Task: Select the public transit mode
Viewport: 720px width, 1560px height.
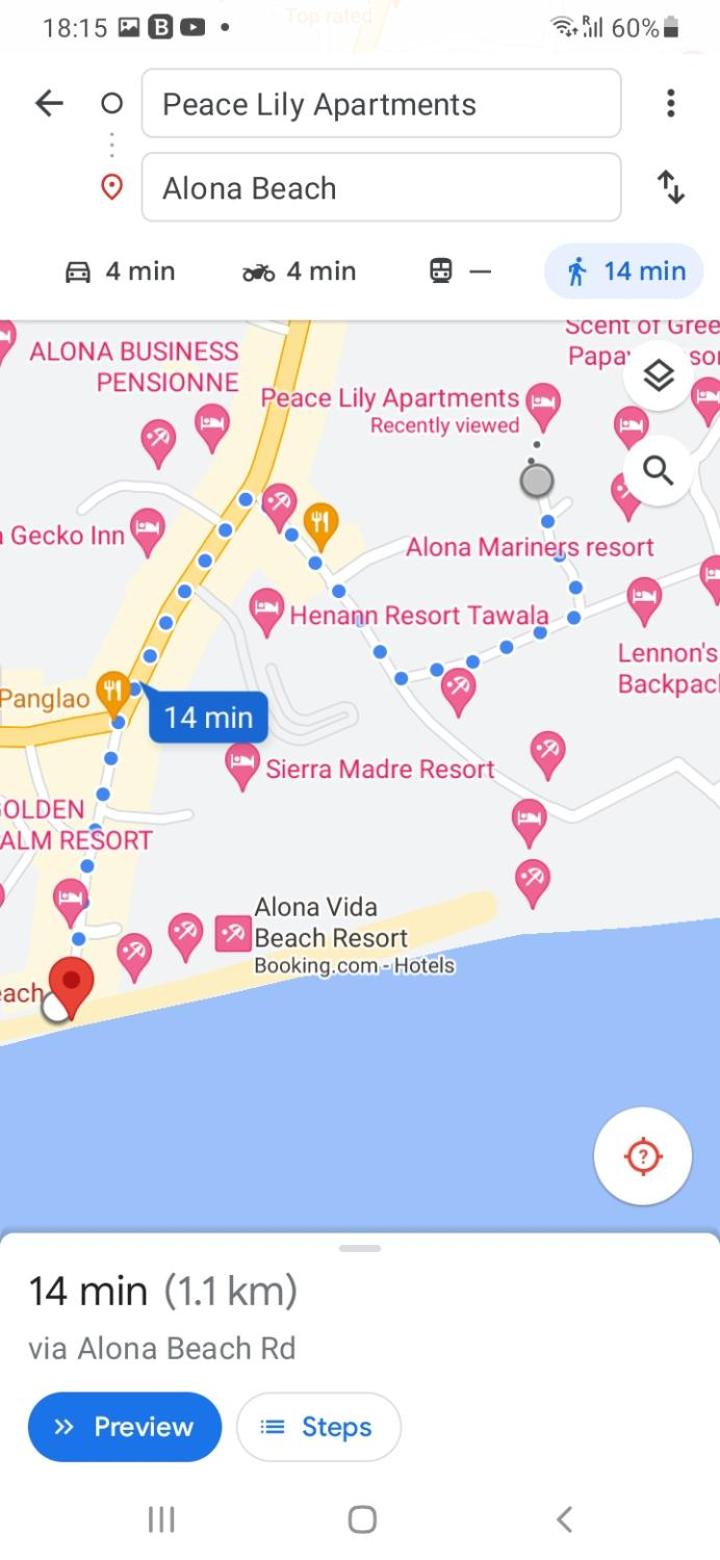Action: coord(460,271)
